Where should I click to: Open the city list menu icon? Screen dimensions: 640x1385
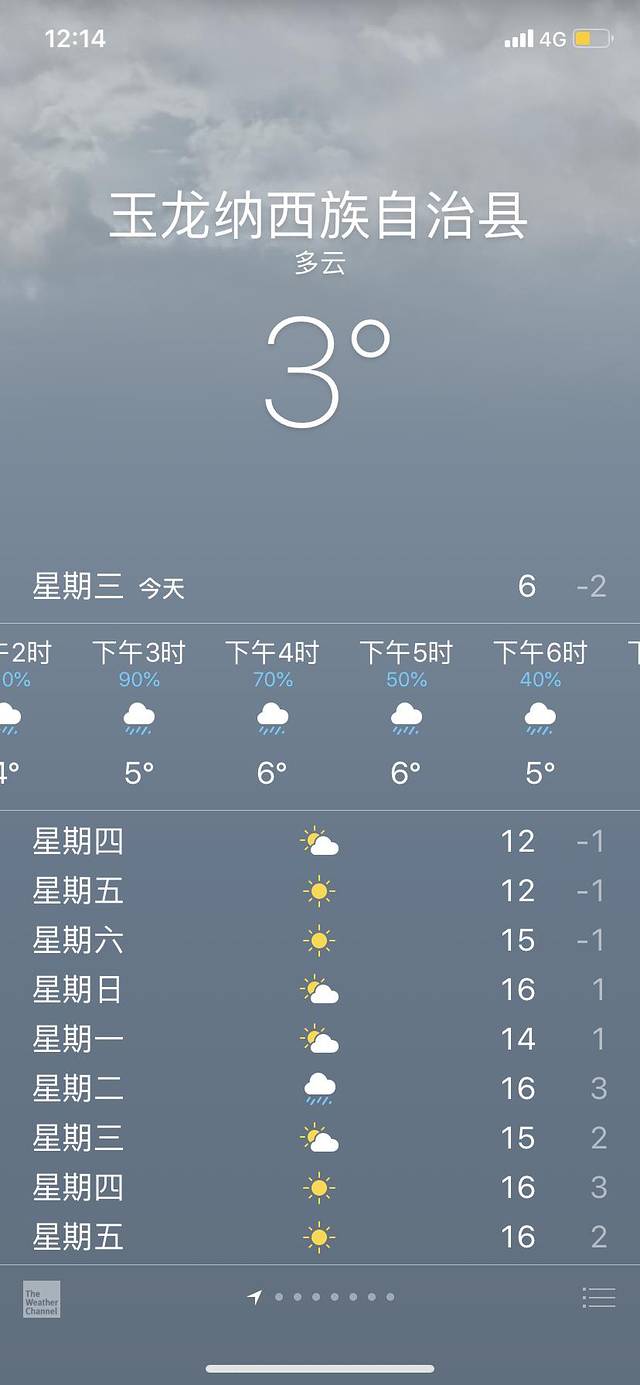click(599, 1298)
